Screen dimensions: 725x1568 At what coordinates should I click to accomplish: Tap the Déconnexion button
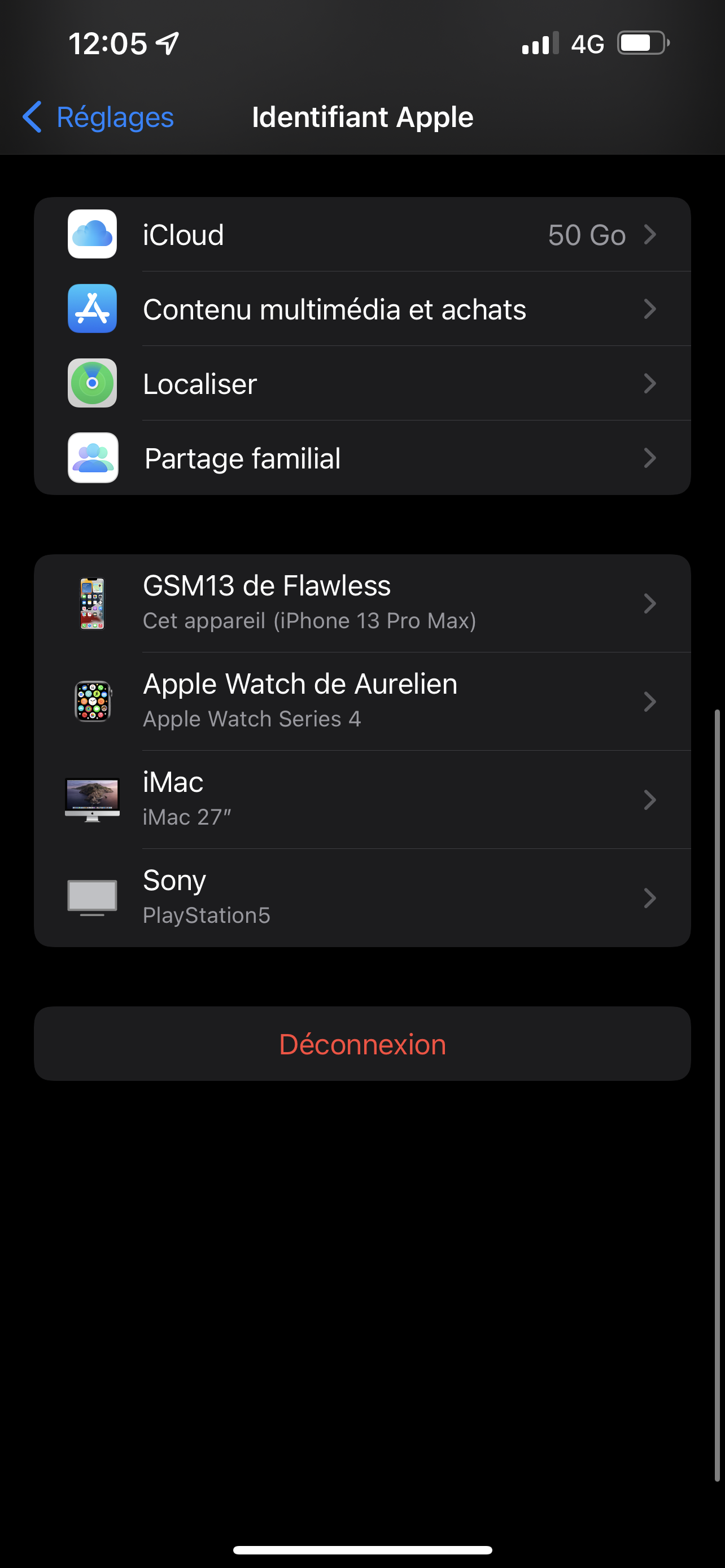[x=362, y=1044]
